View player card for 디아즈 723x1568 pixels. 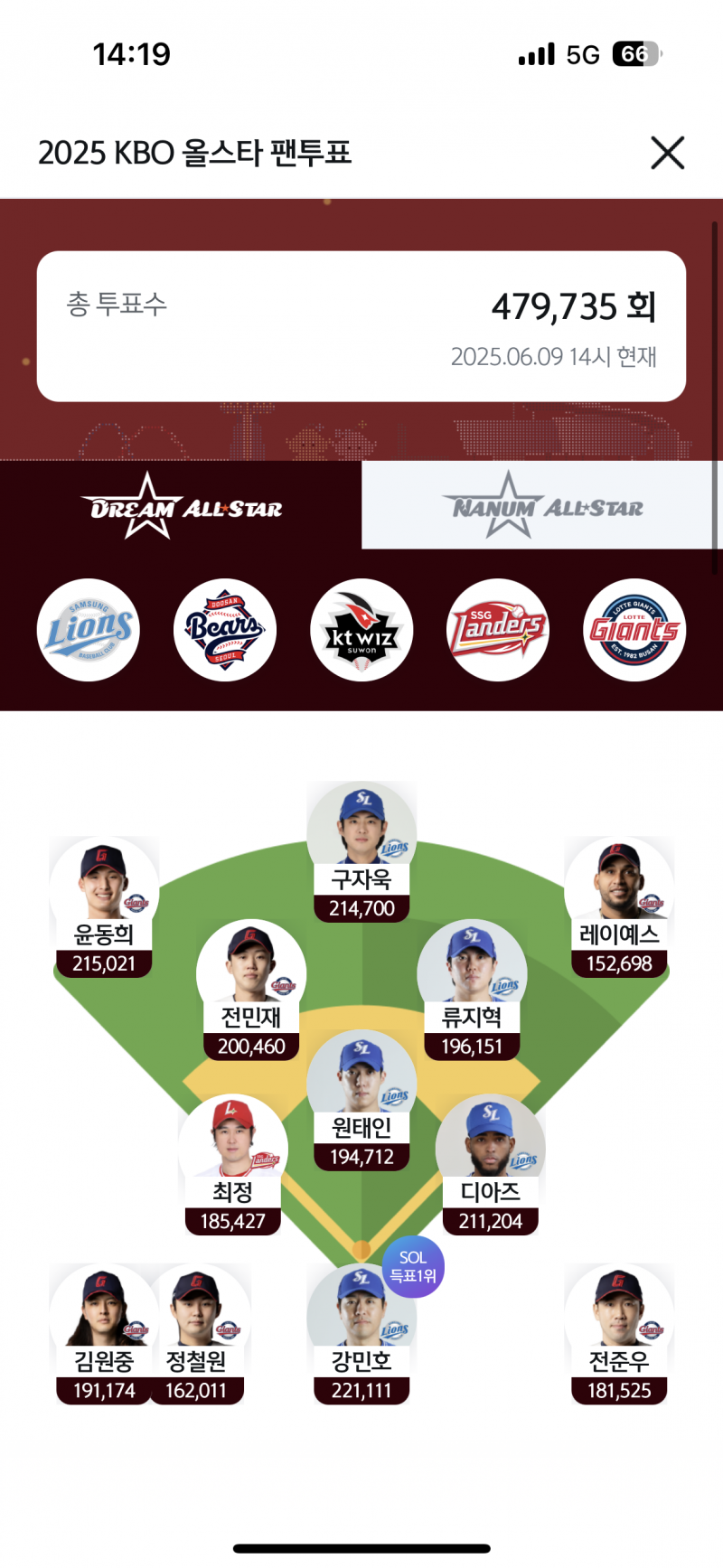[491, 1165]
